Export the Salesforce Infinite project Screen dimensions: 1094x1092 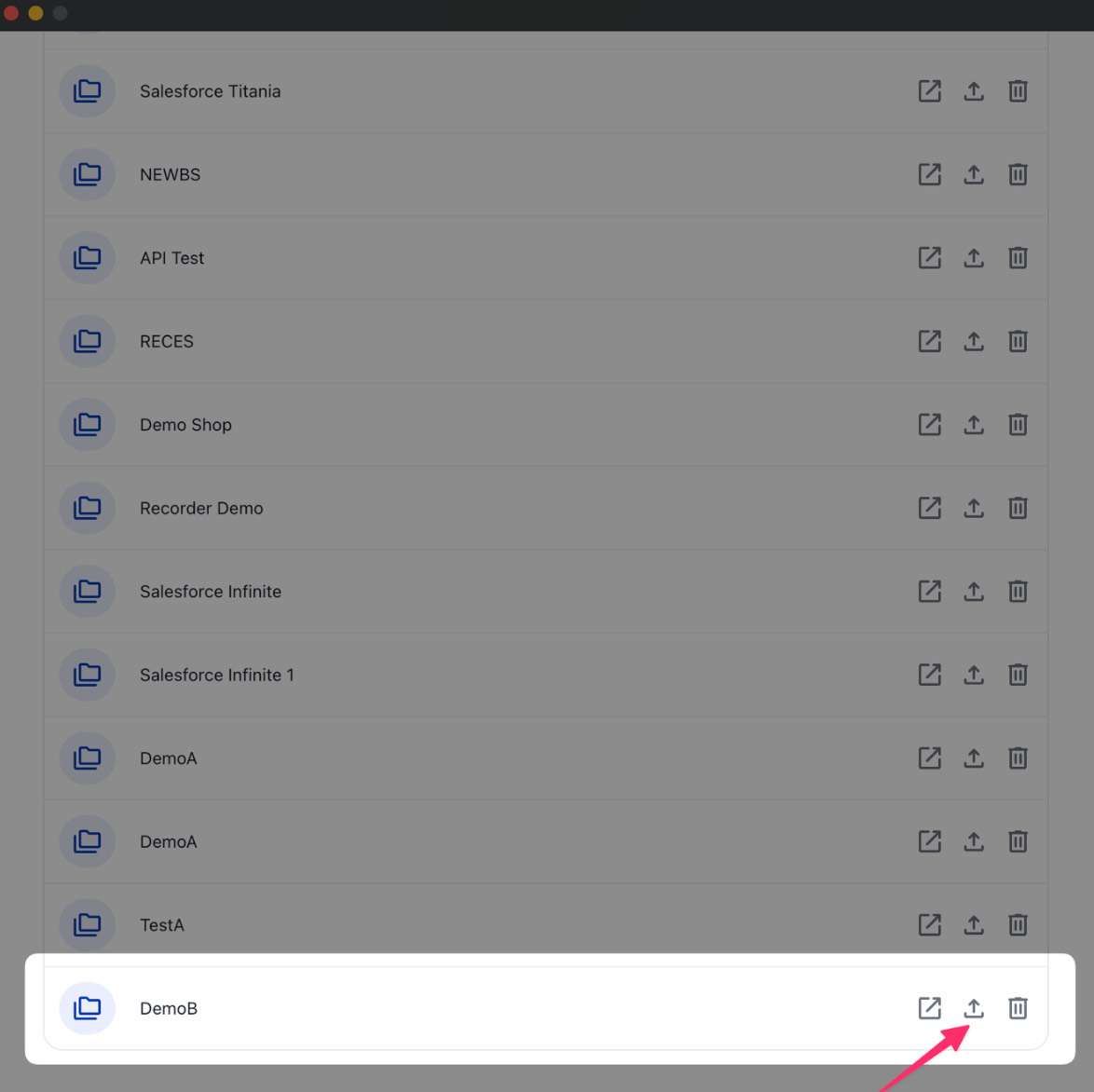pos(973,592)
